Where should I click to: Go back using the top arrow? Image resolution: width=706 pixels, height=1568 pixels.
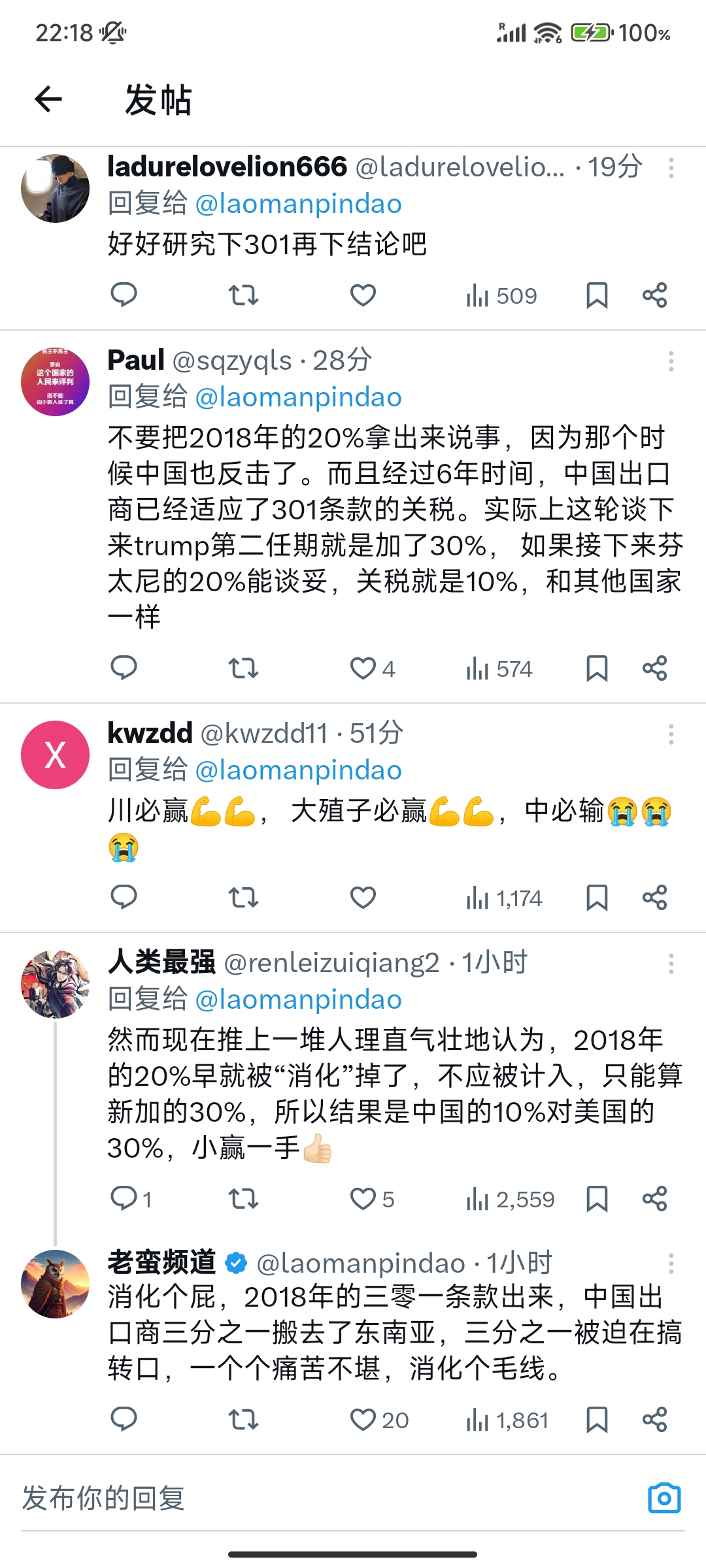pyautogui.click(x=48, y=99)
